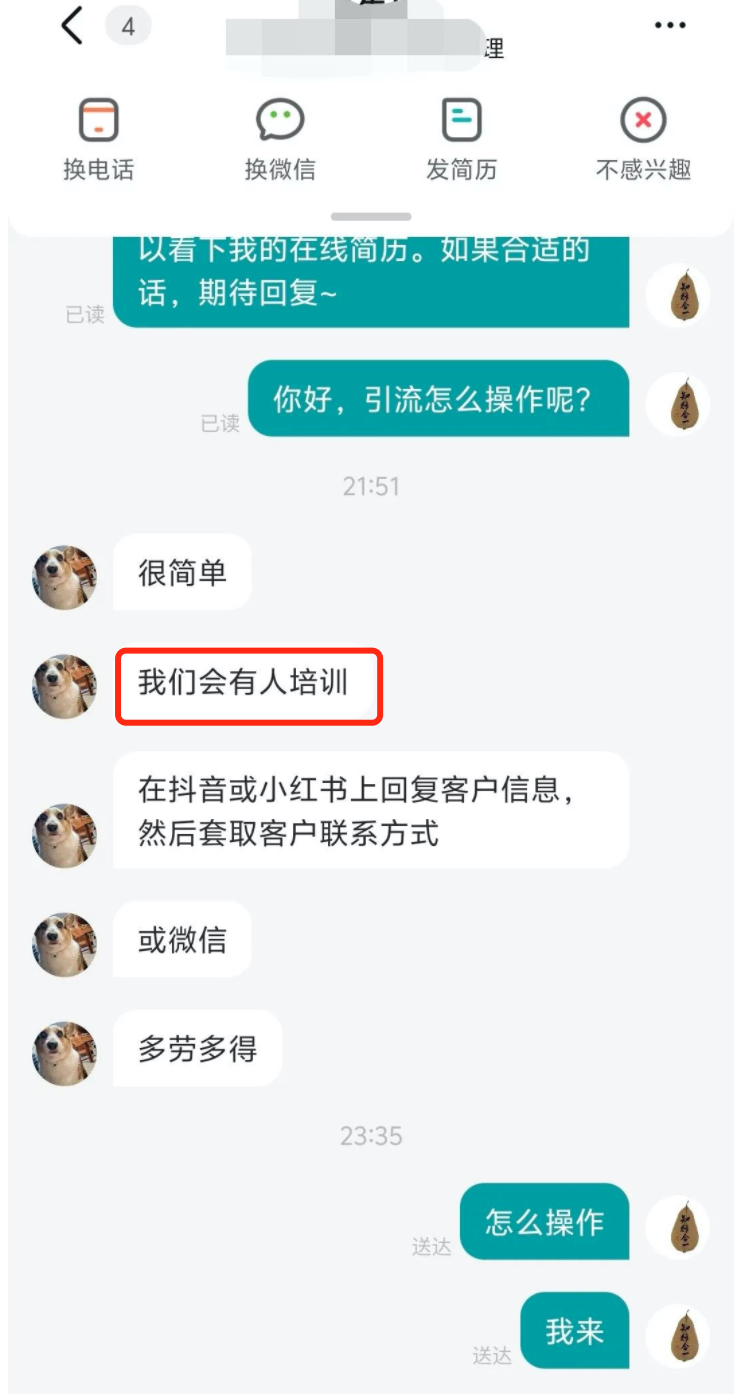Tap 换微信 to exchange WeChat
The height and width of the screenshot is (1394, 738).
click(x=280, y=140)
